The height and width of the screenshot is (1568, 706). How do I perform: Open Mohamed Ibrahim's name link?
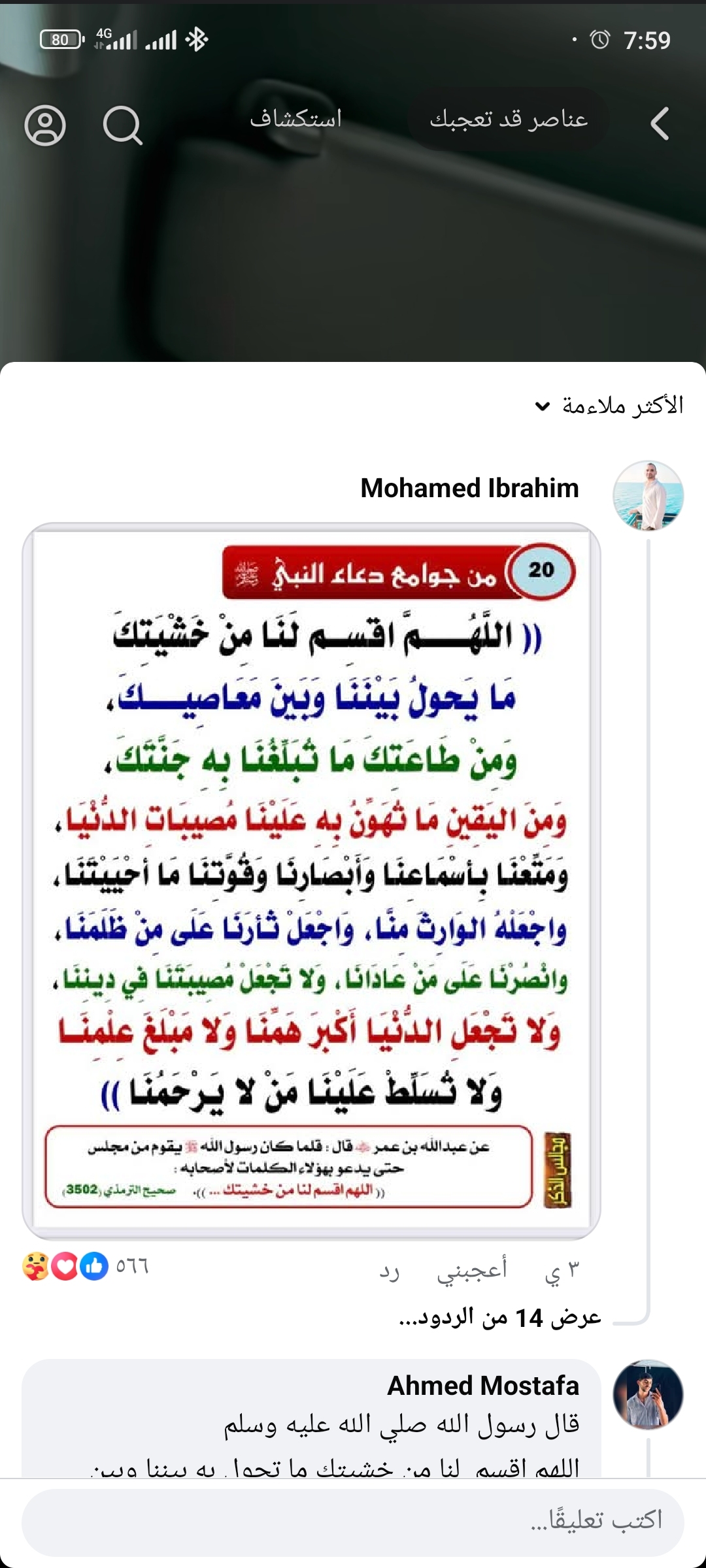pos(469,488)
